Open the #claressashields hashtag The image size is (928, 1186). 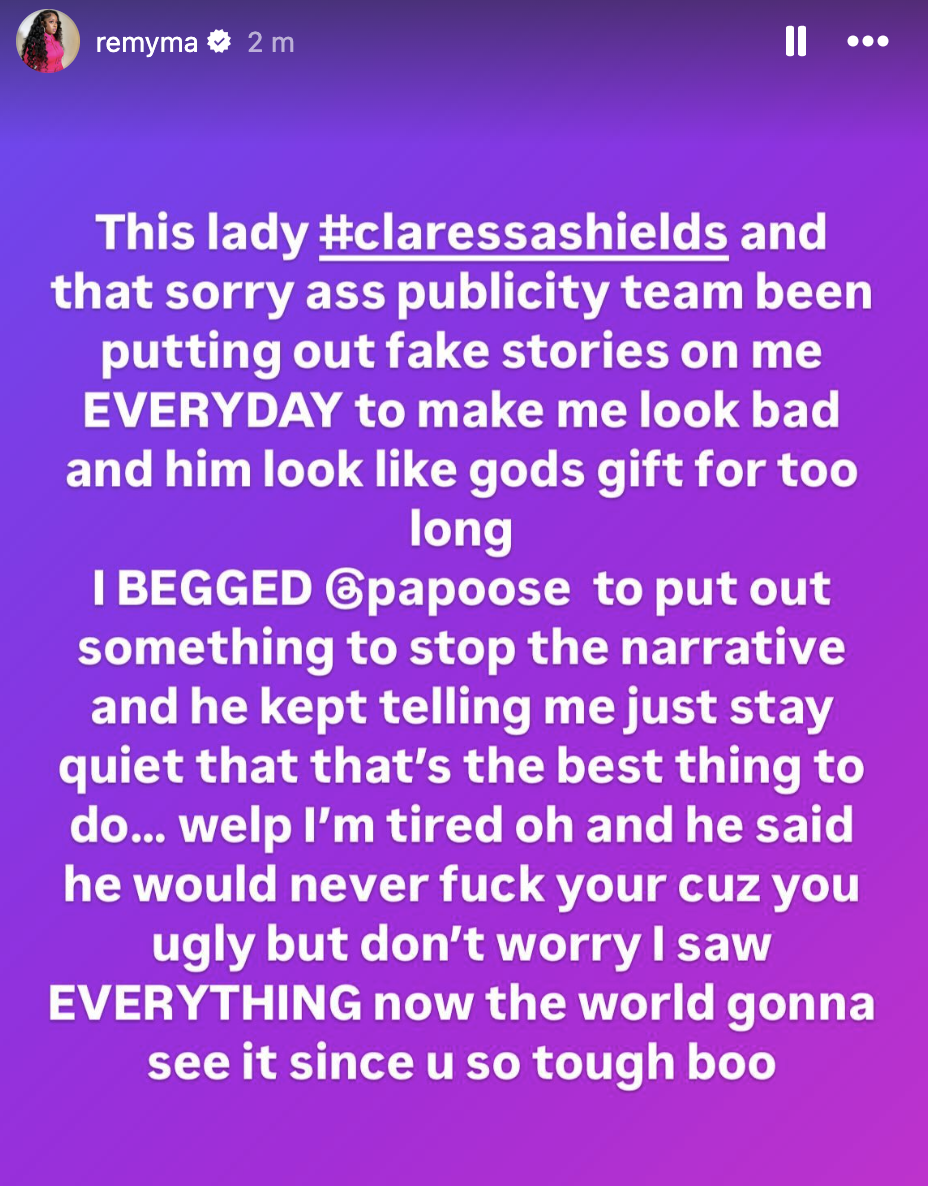click(523, 233)
